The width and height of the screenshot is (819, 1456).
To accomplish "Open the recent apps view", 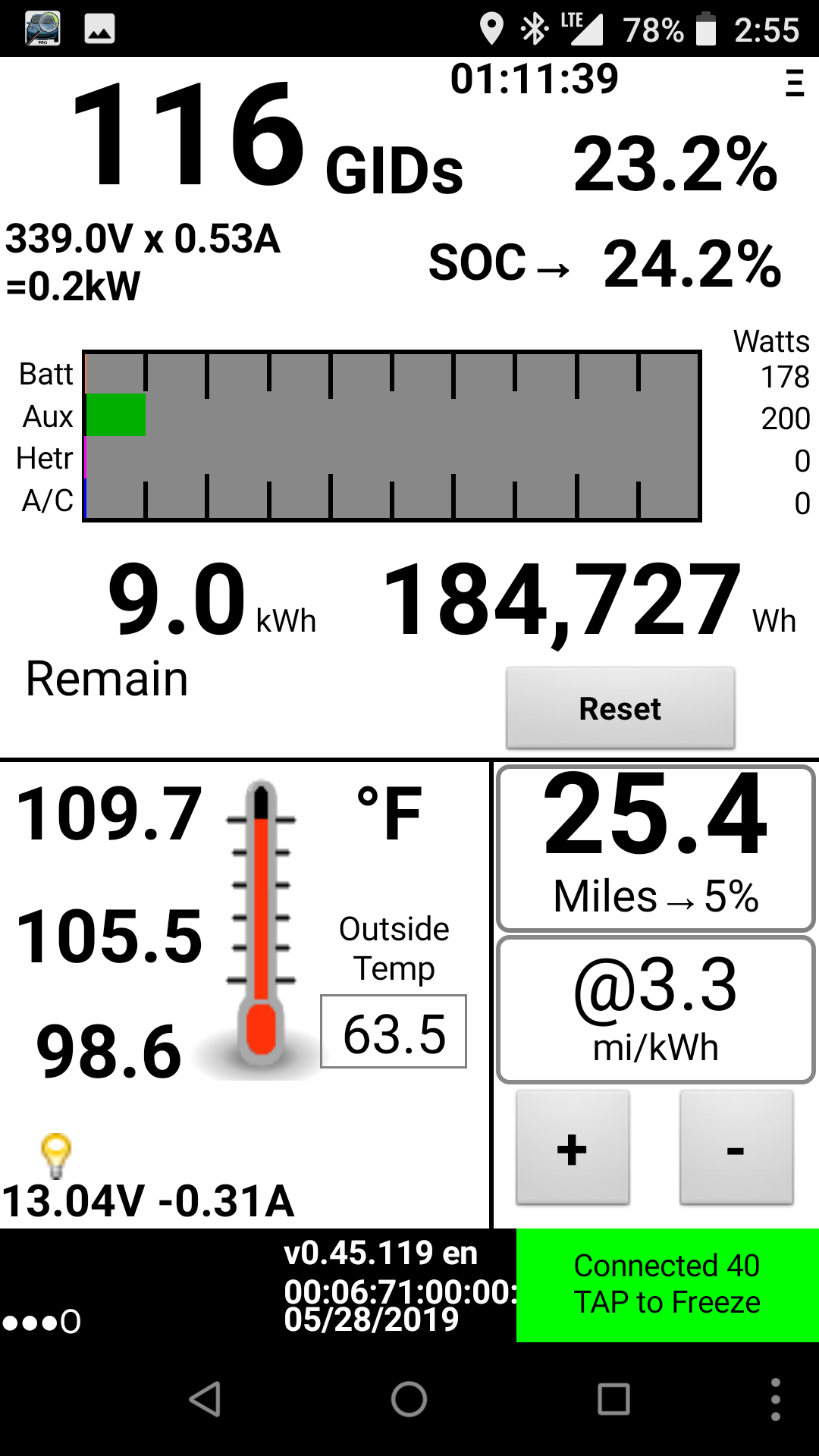I will point(613,1399).
